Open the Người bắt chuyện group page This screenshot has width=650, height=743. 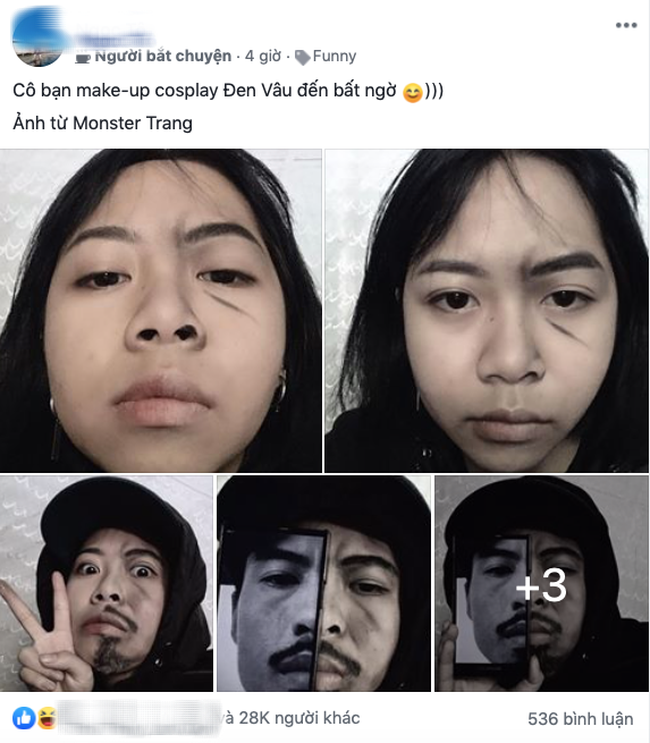coord(163,56)
